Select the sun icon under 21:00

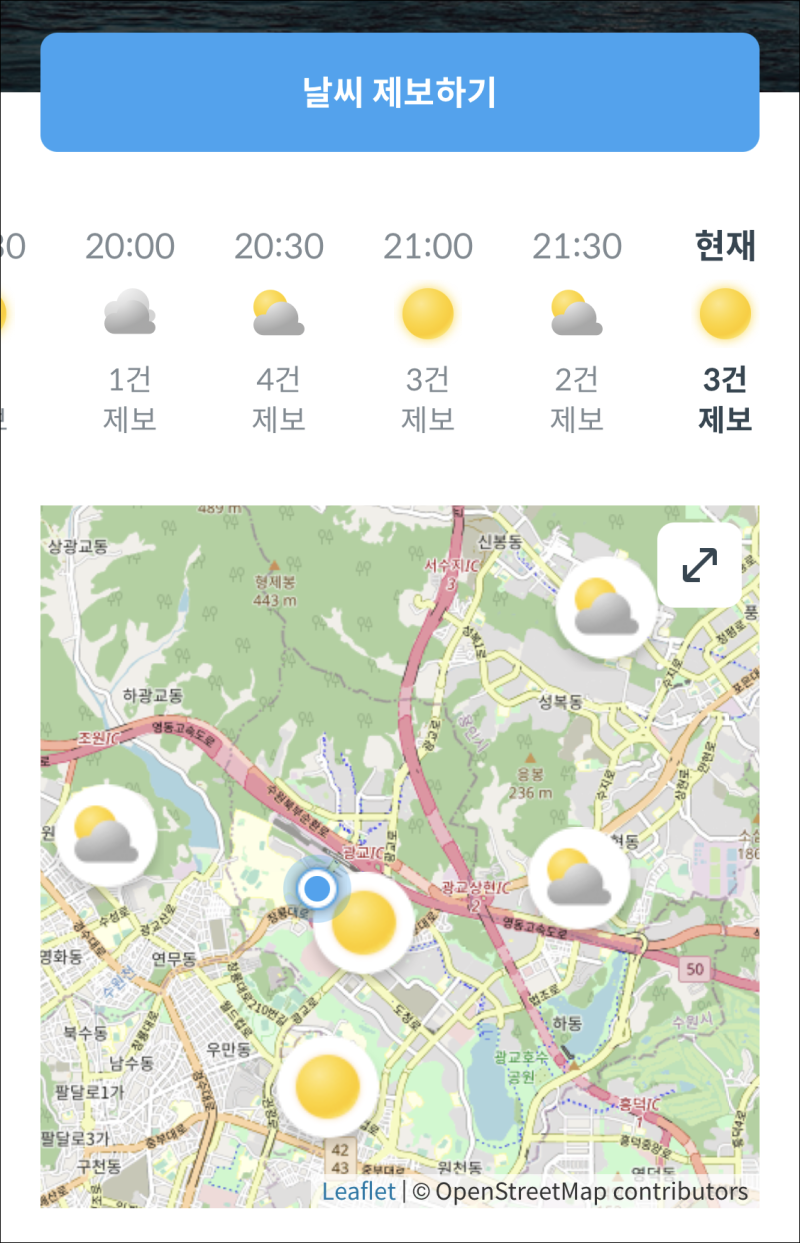[427, 312]
